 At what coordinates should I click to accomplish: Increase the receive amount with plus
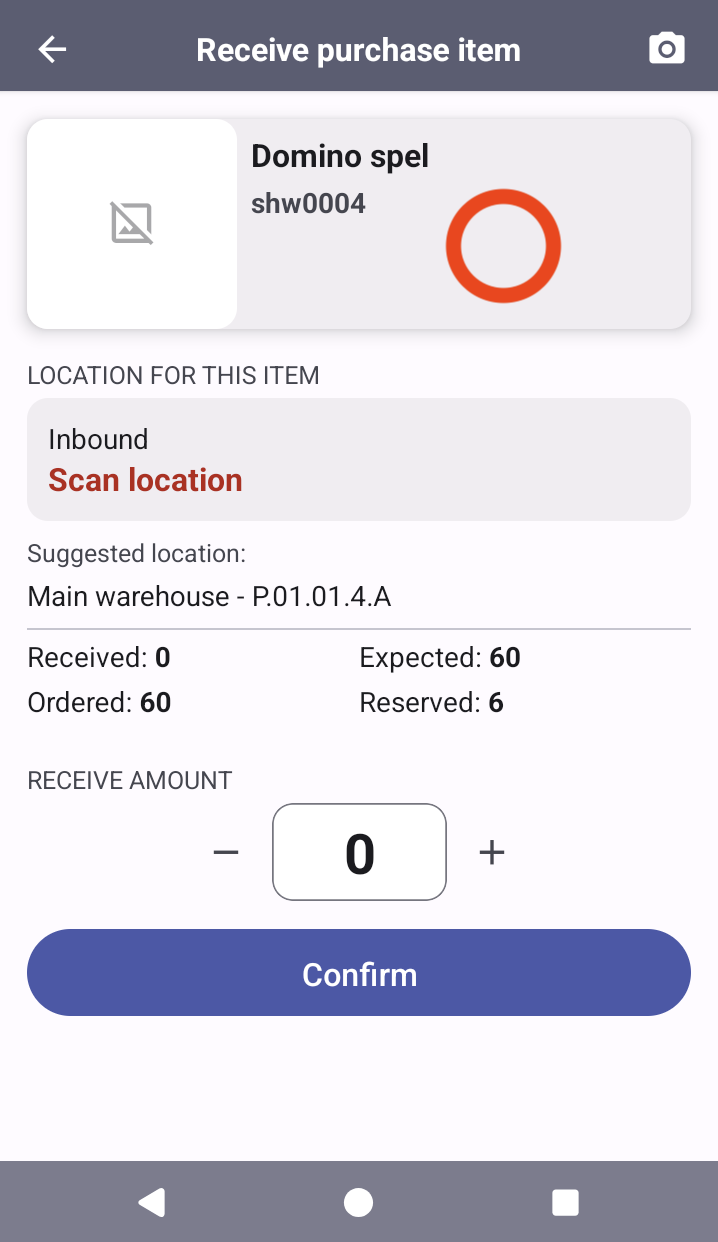point(491,852)
